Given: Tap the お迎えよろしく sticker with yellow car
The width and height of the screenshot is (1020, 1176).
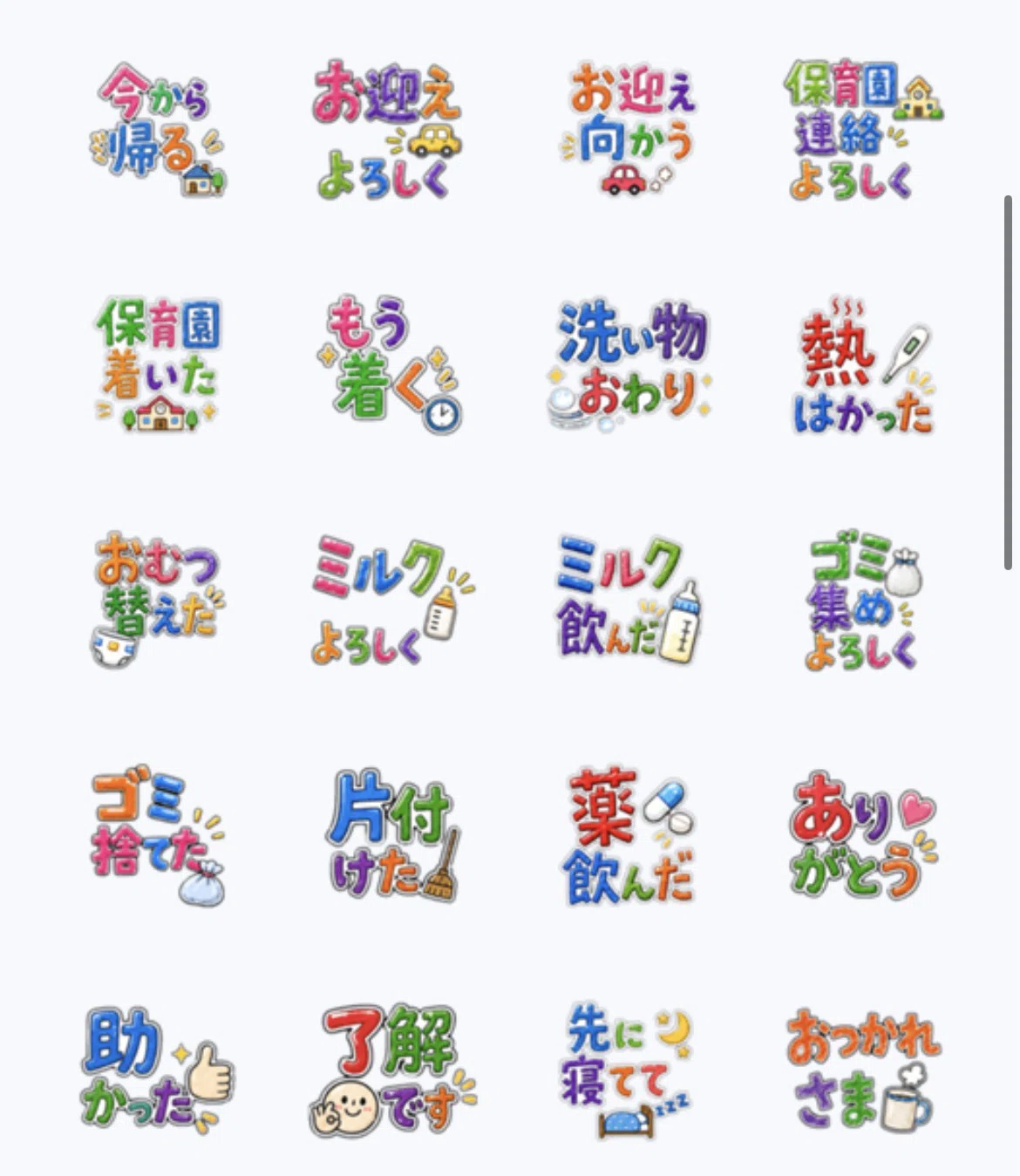Looking at the screenshot, I should tap(387, 129).
